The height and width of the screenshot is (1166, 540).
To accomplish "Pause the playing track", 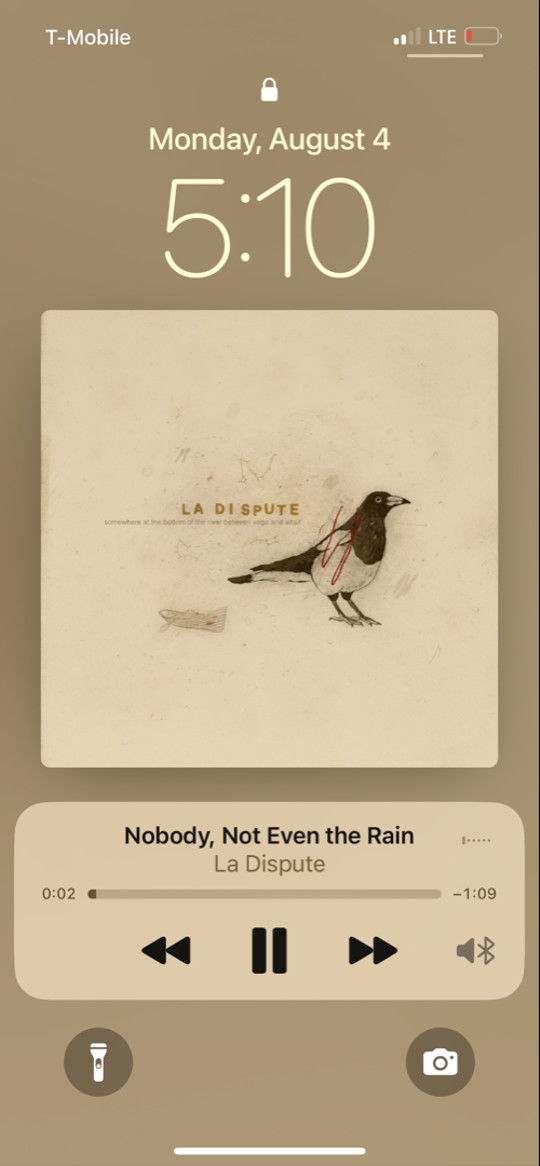I will click(269, 950).
